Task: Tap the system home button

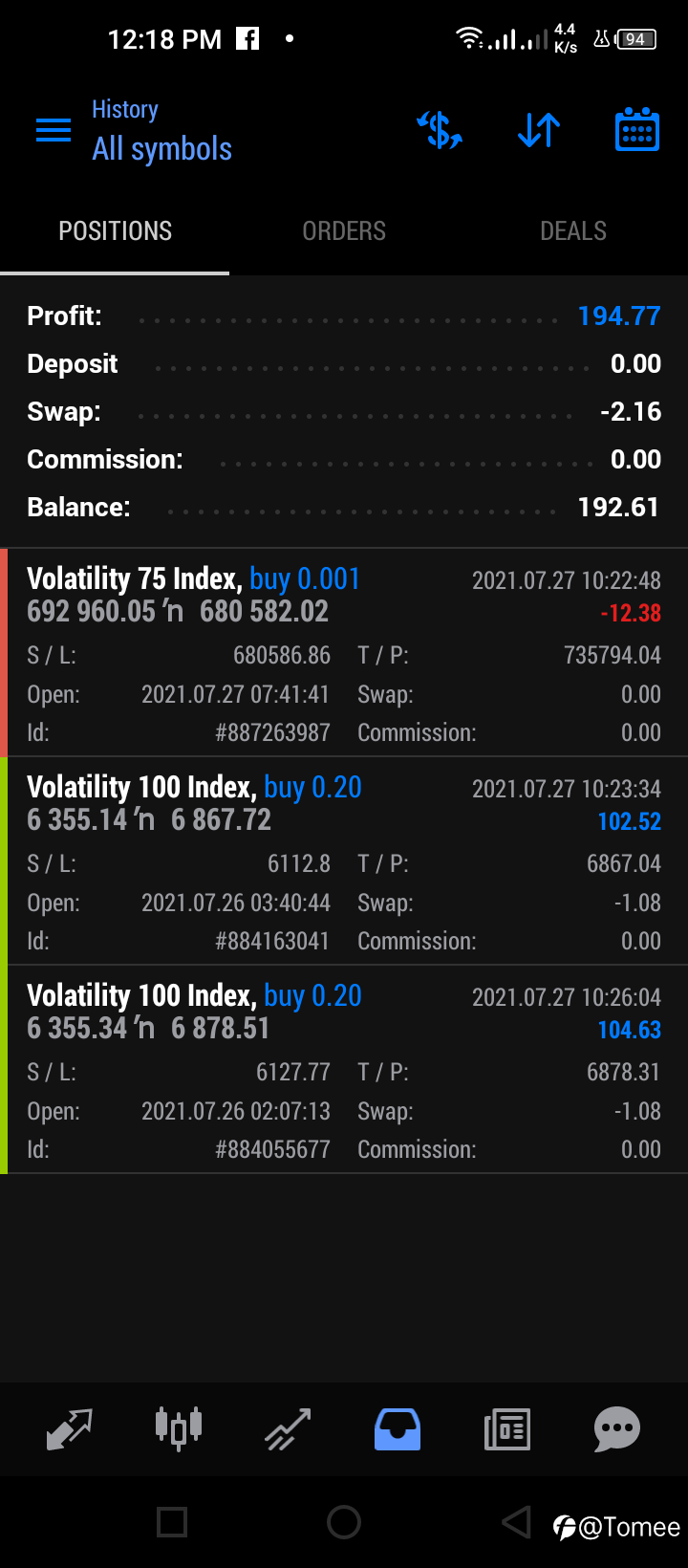Action: click(344, 1522)
